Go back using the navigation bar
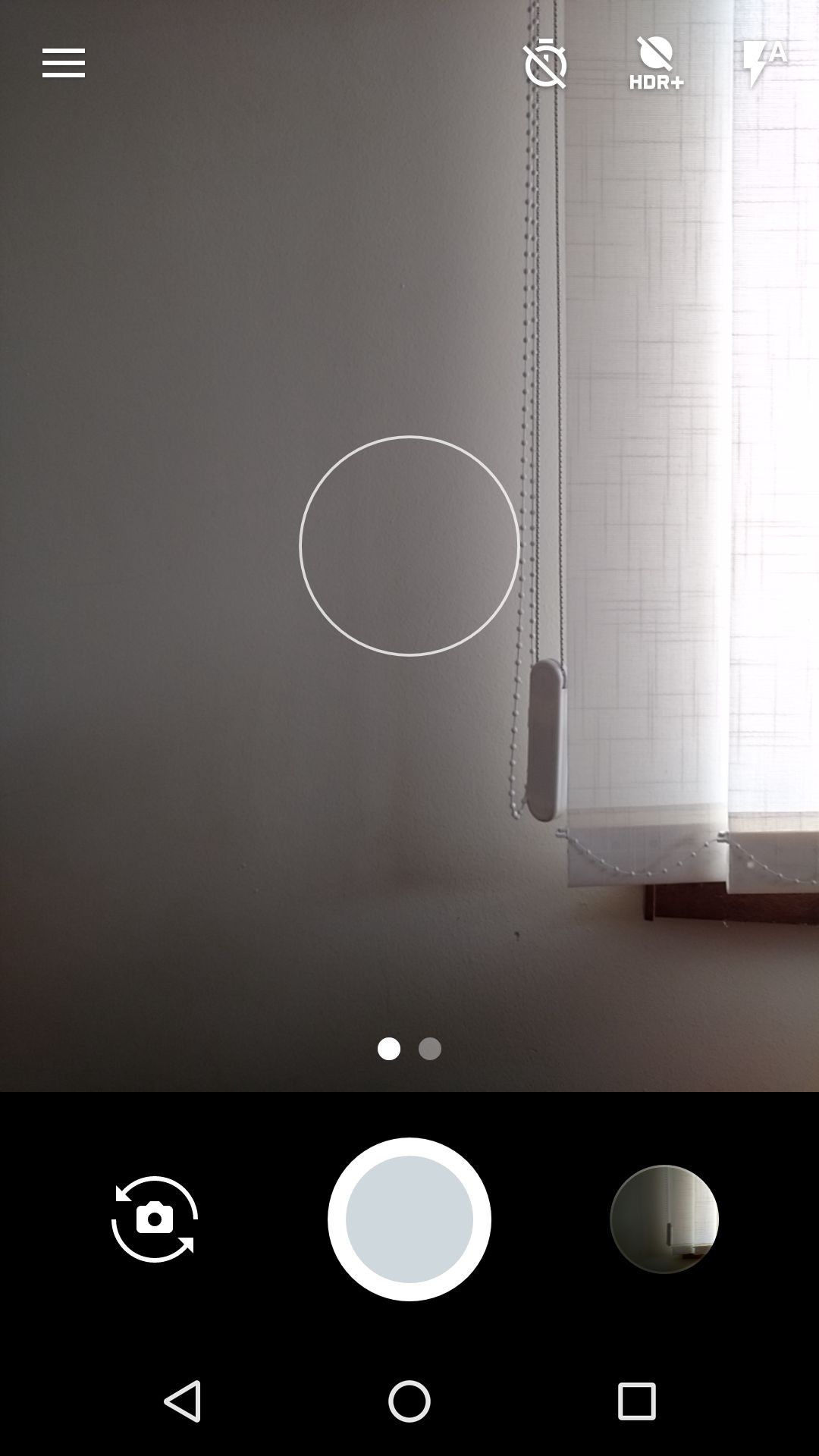The image size is (819, 1456). coord(182,1401)
